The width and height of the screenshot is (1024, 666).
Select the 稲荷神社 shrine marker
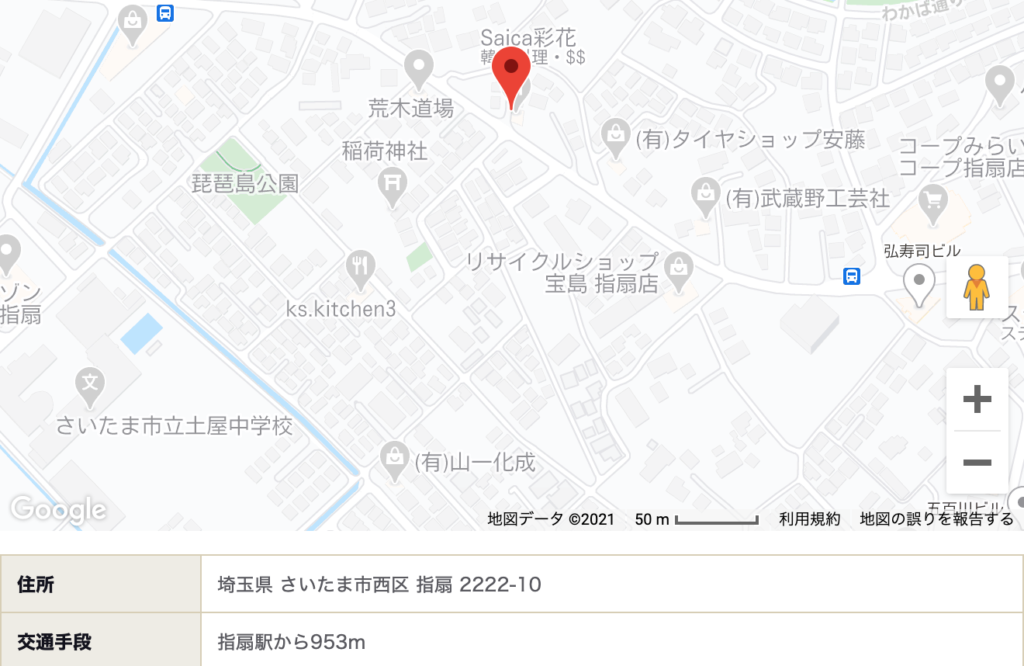(x=392, y=183)
